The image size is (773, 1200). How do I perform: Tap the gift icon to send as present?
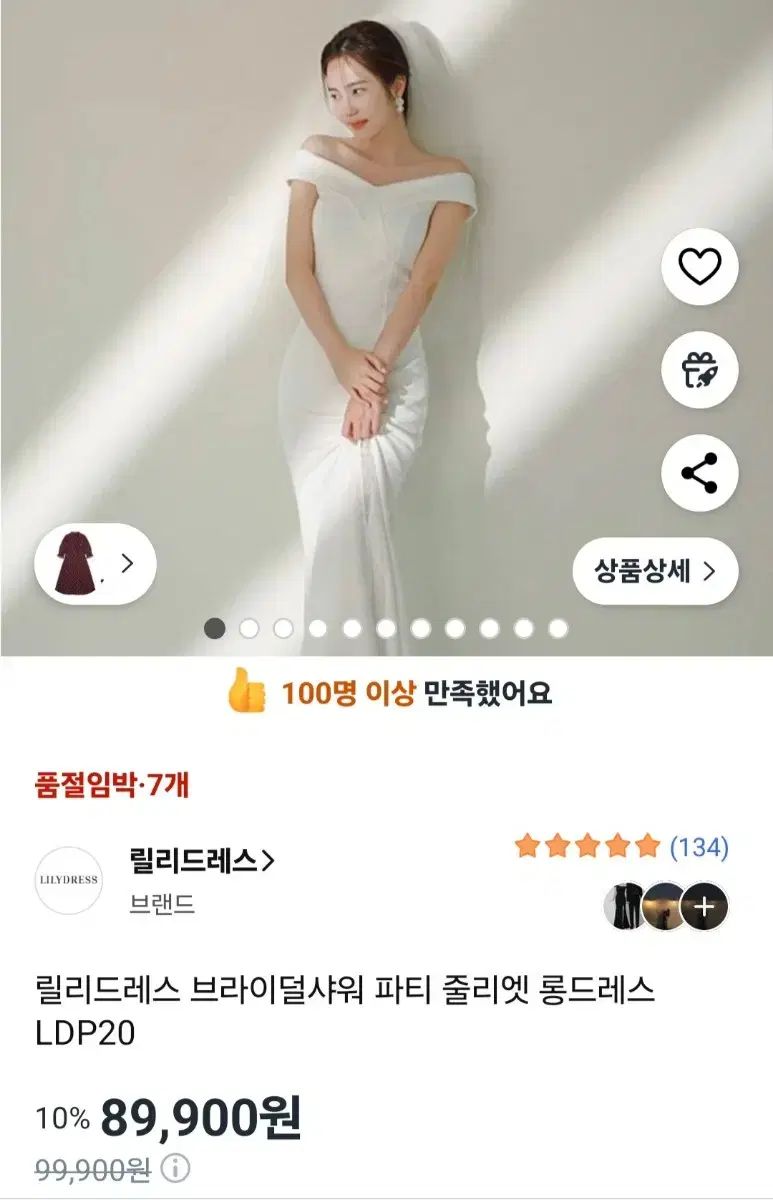click(x=700, y=370)
